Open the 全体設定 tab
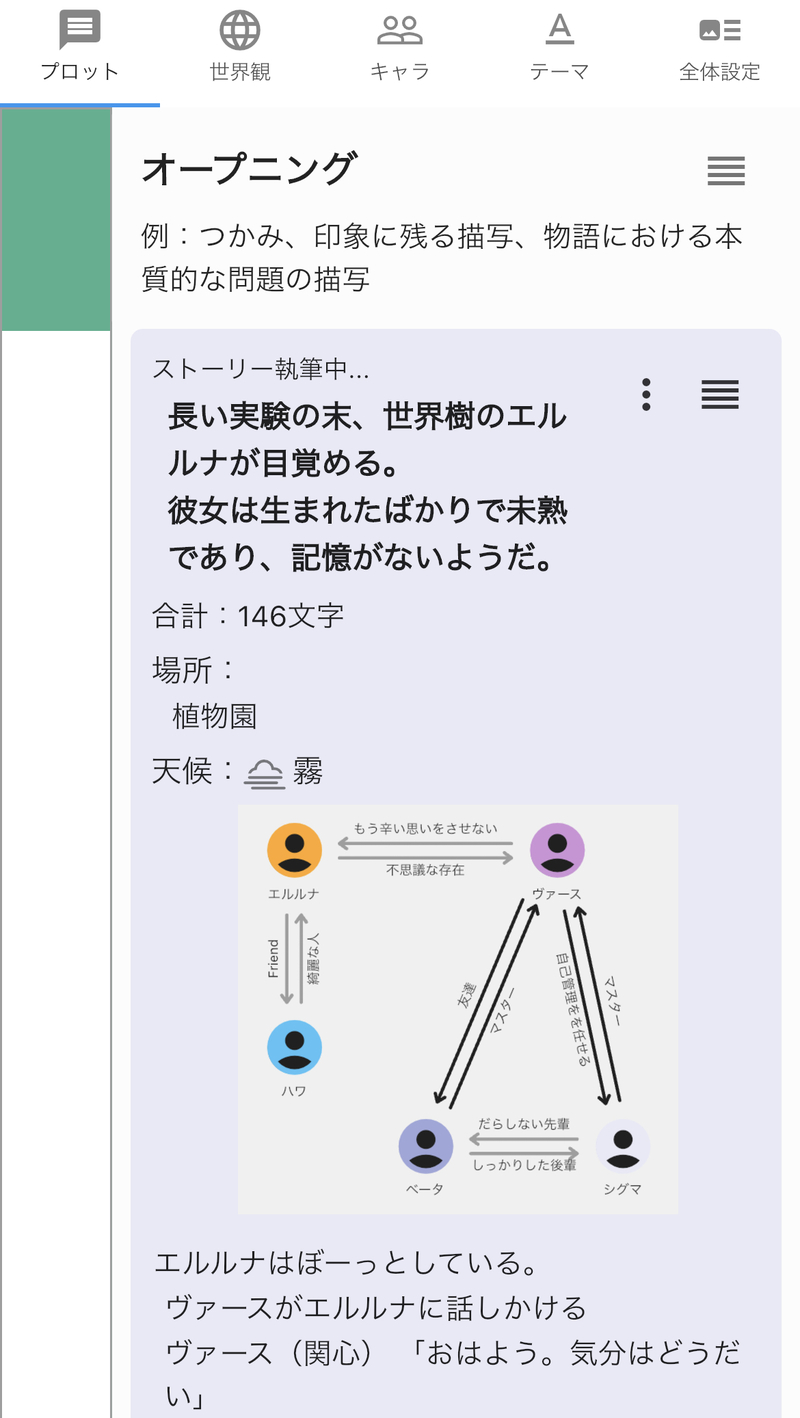The height and width of the screenshot is (1418, 800). 719,48
